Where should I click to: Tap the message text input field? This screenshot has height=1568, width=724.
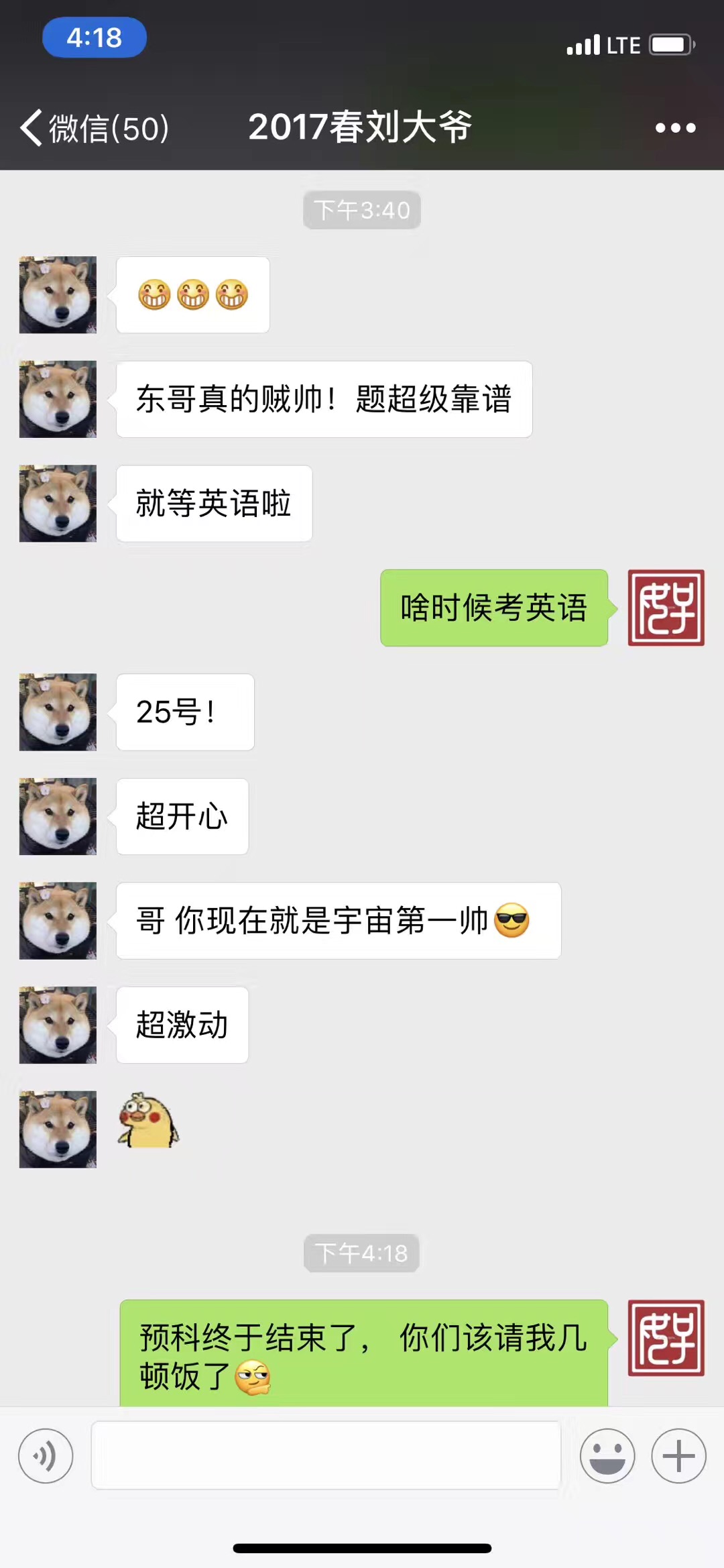326,1455
